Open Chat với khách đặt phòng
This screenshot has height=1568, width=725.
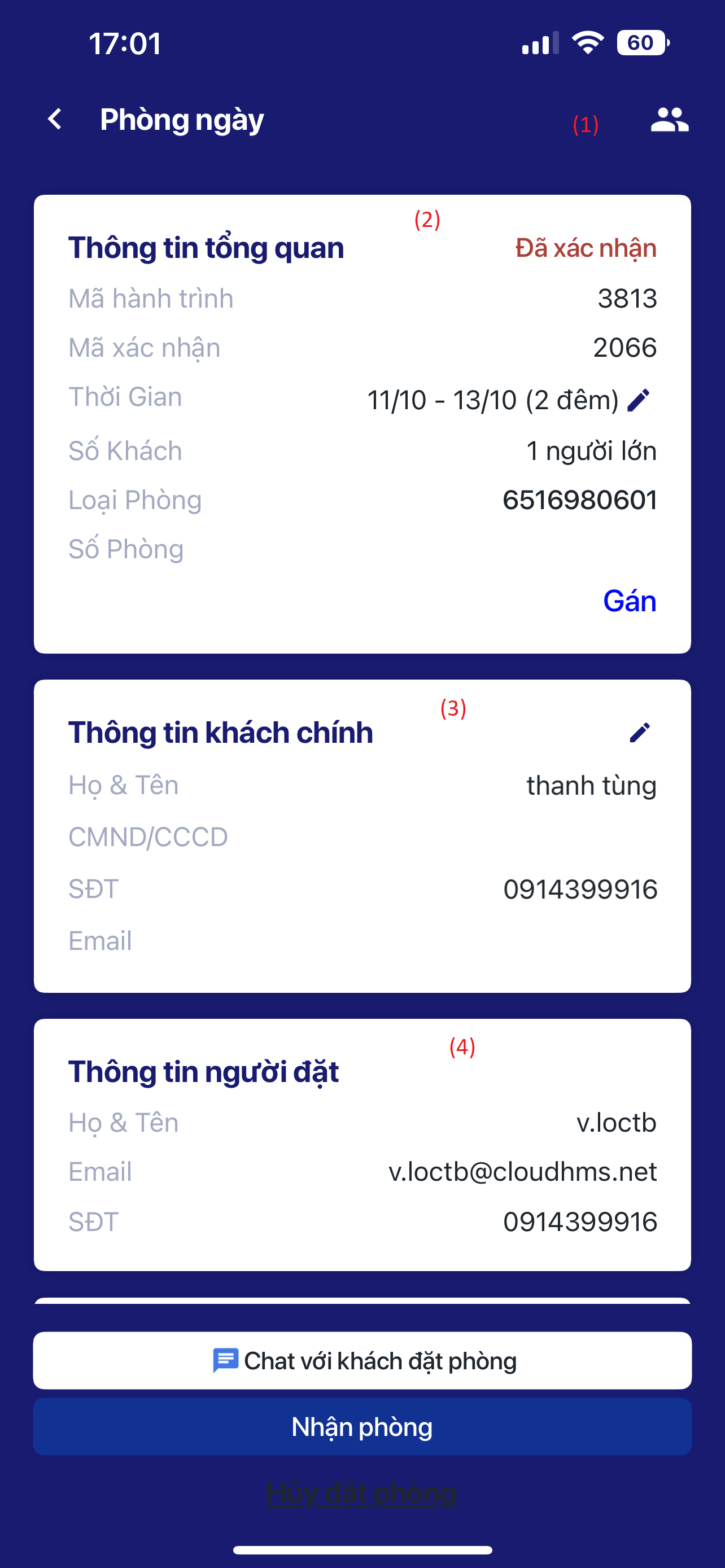(x=362, y=1360)
